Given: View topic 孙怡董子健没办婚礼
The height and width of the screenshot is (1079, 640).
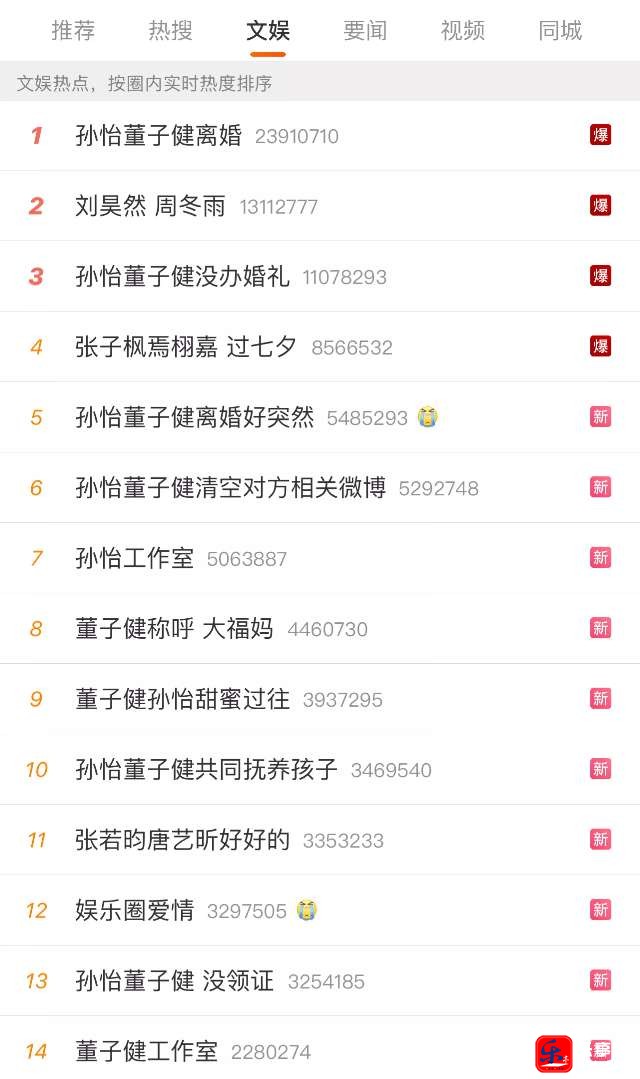Looking at the screenshot, I should [x=182, y=277].
